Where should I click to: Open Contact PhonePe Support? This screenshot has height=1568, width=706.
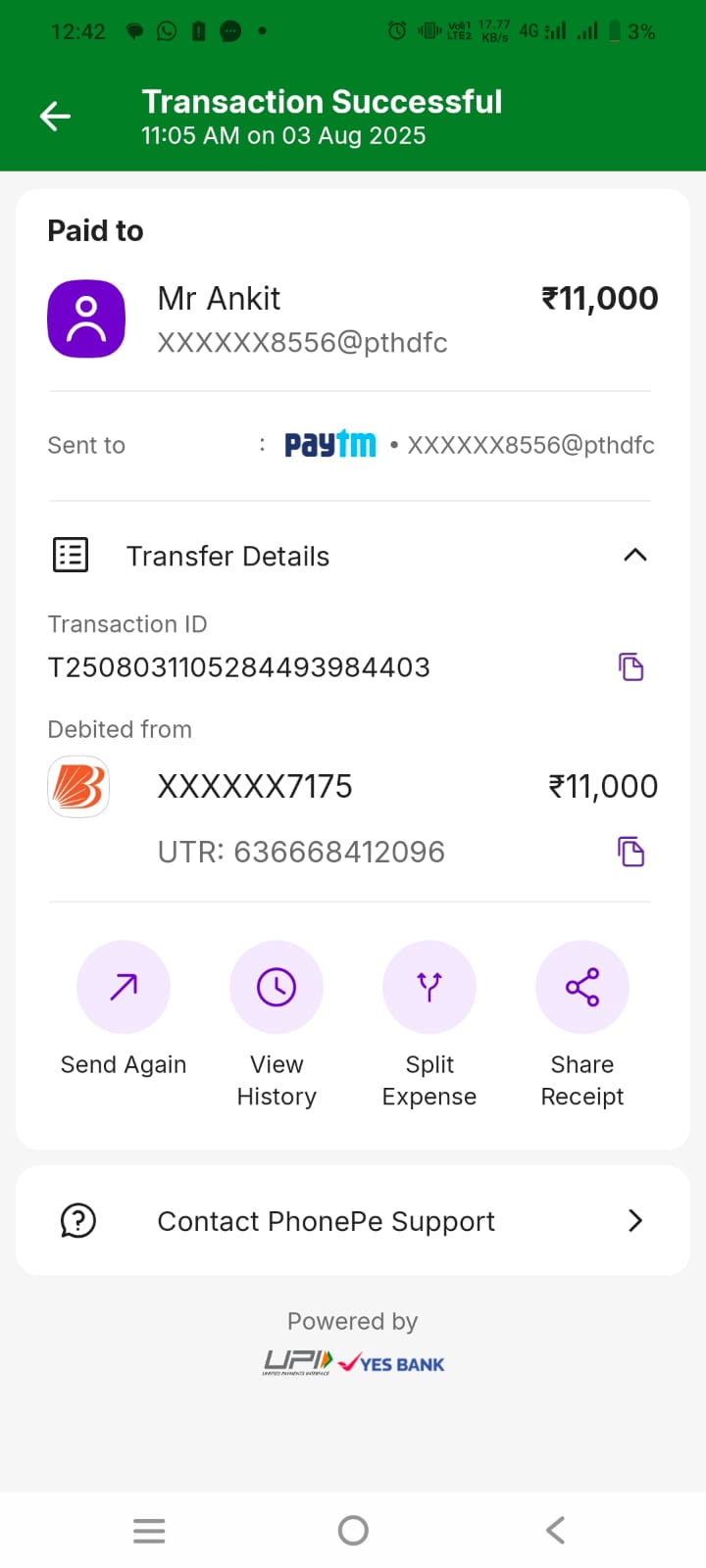coord(353,1220)
